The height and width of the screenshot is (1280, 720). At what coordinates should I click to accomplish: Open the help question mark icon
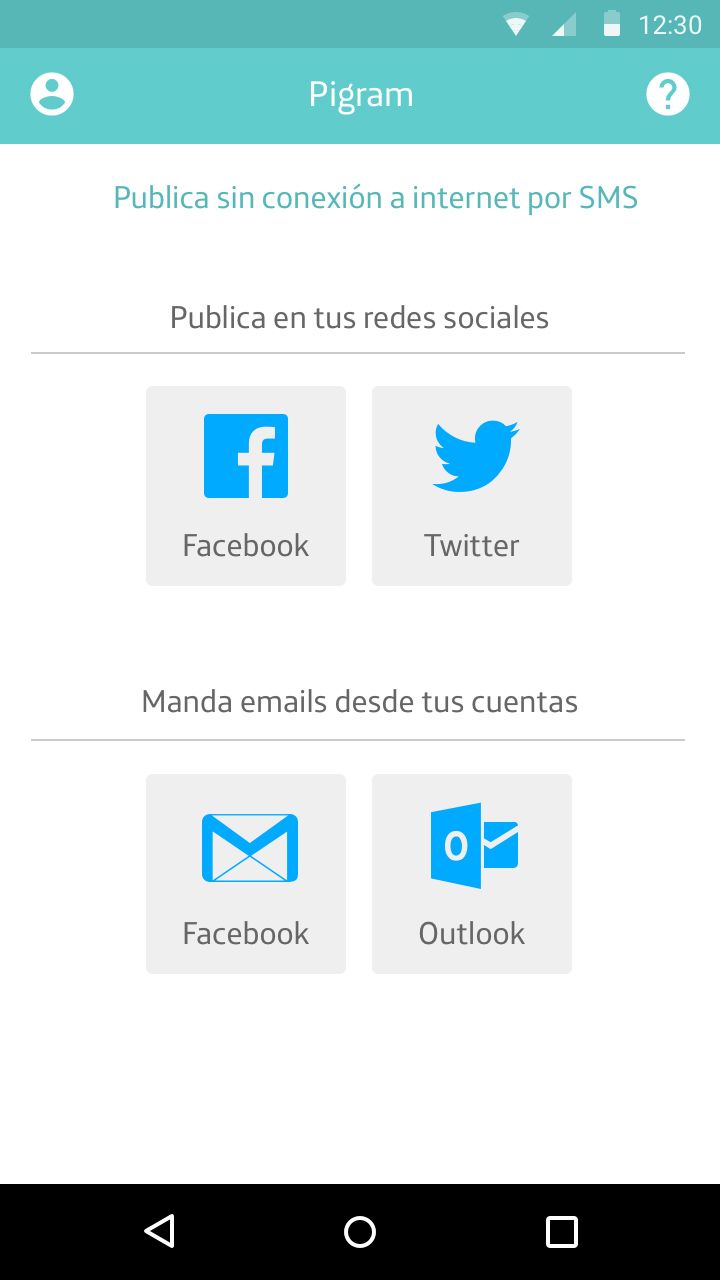coord(668,95)
